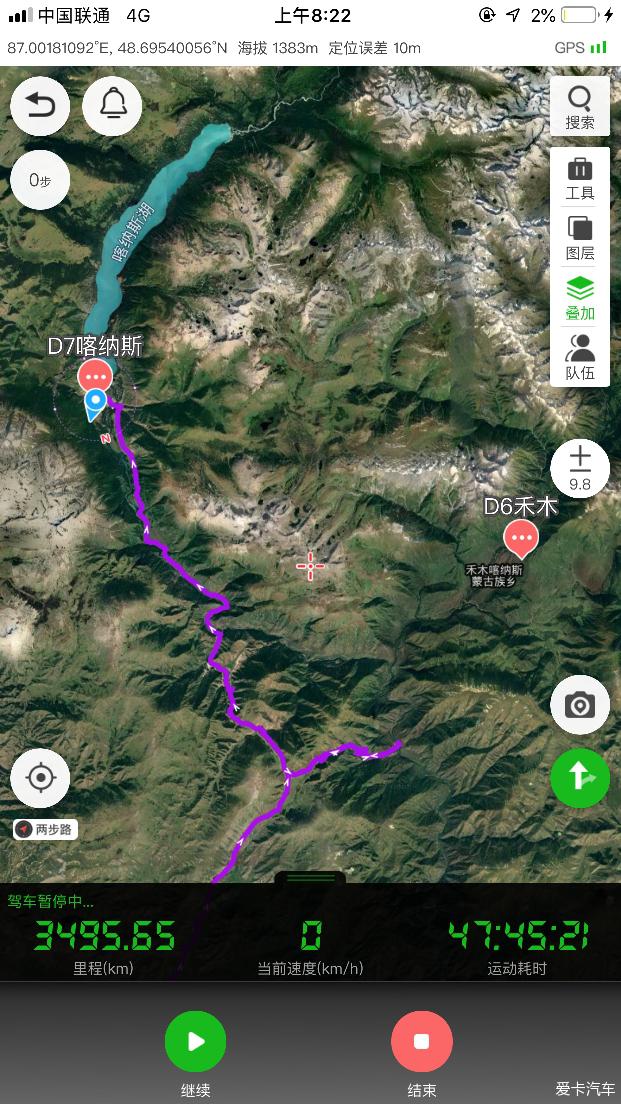Resume recording with 继续
The image size is (621, 1104).
coord(195,1042)
